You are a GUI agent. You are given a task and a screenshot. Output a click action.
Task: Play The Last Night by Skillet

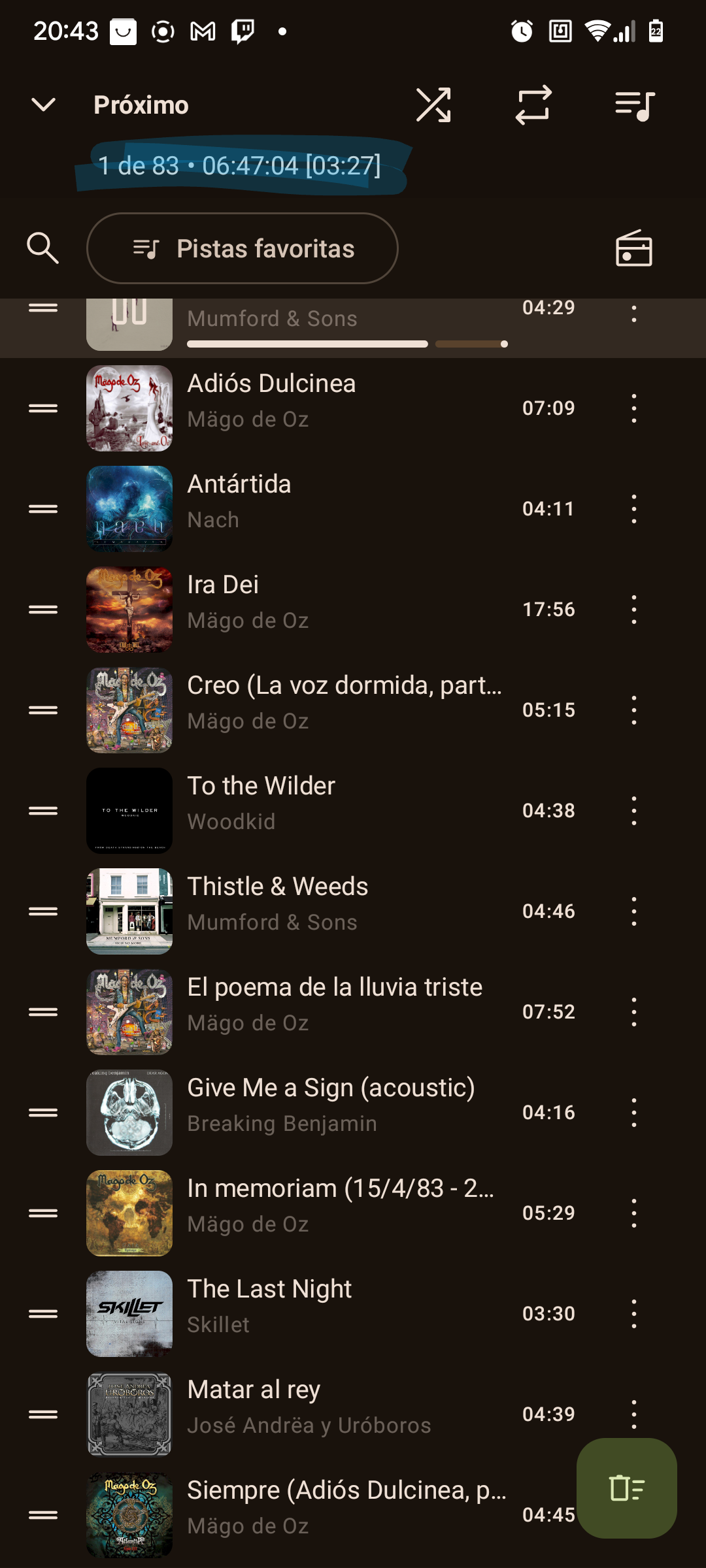coord(327,1307)
